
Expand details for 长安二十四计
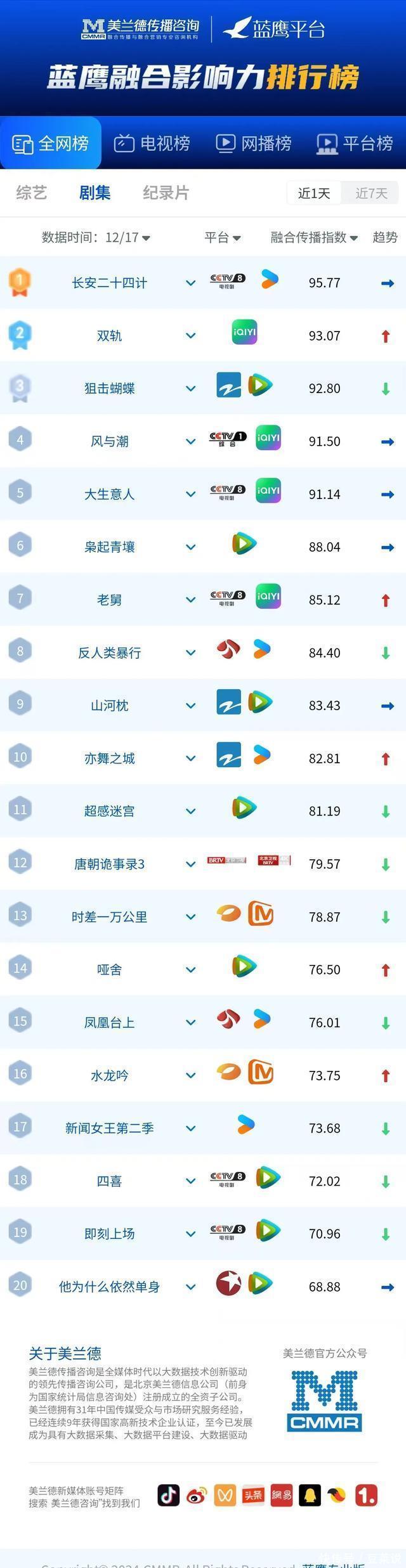pos(190,283)
